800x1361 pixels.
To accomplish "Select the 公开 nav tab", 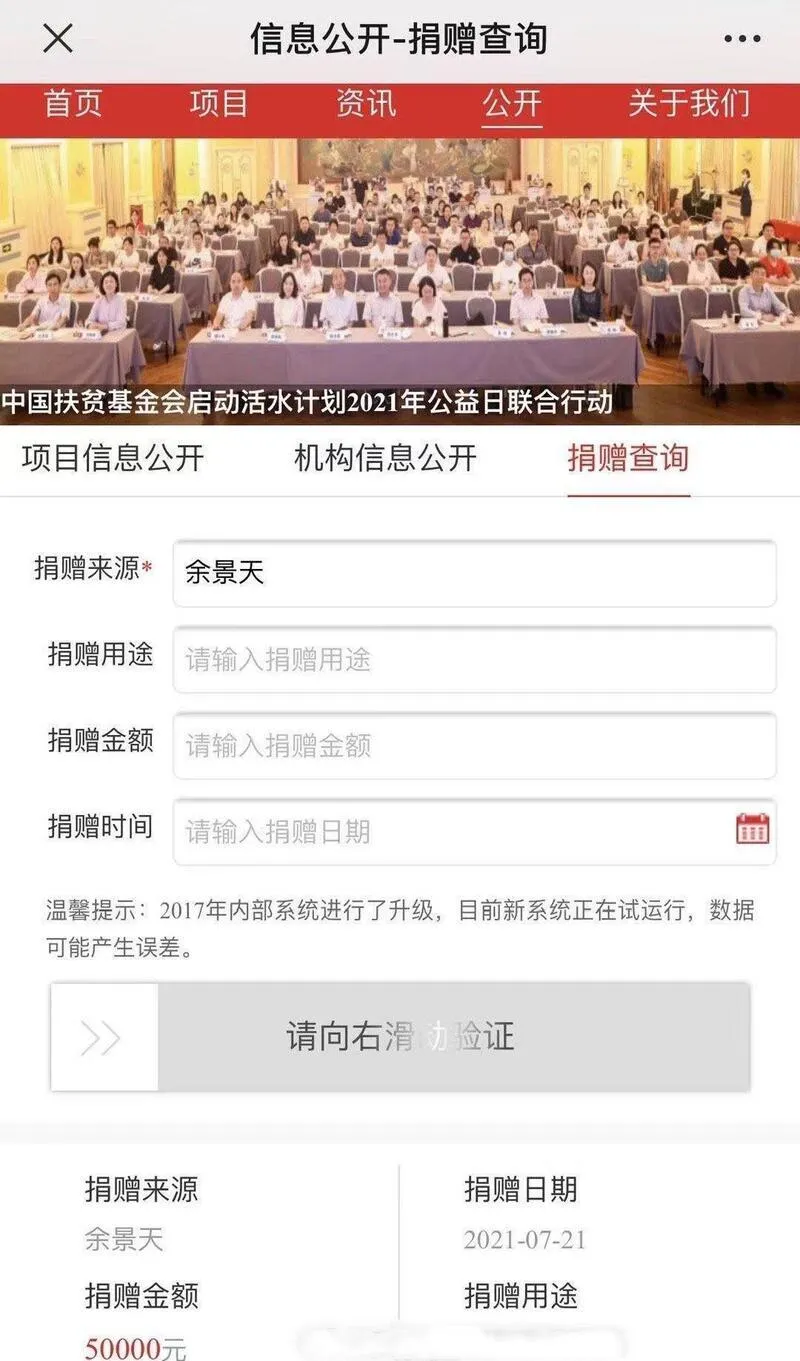I will [x=512, y=104].
